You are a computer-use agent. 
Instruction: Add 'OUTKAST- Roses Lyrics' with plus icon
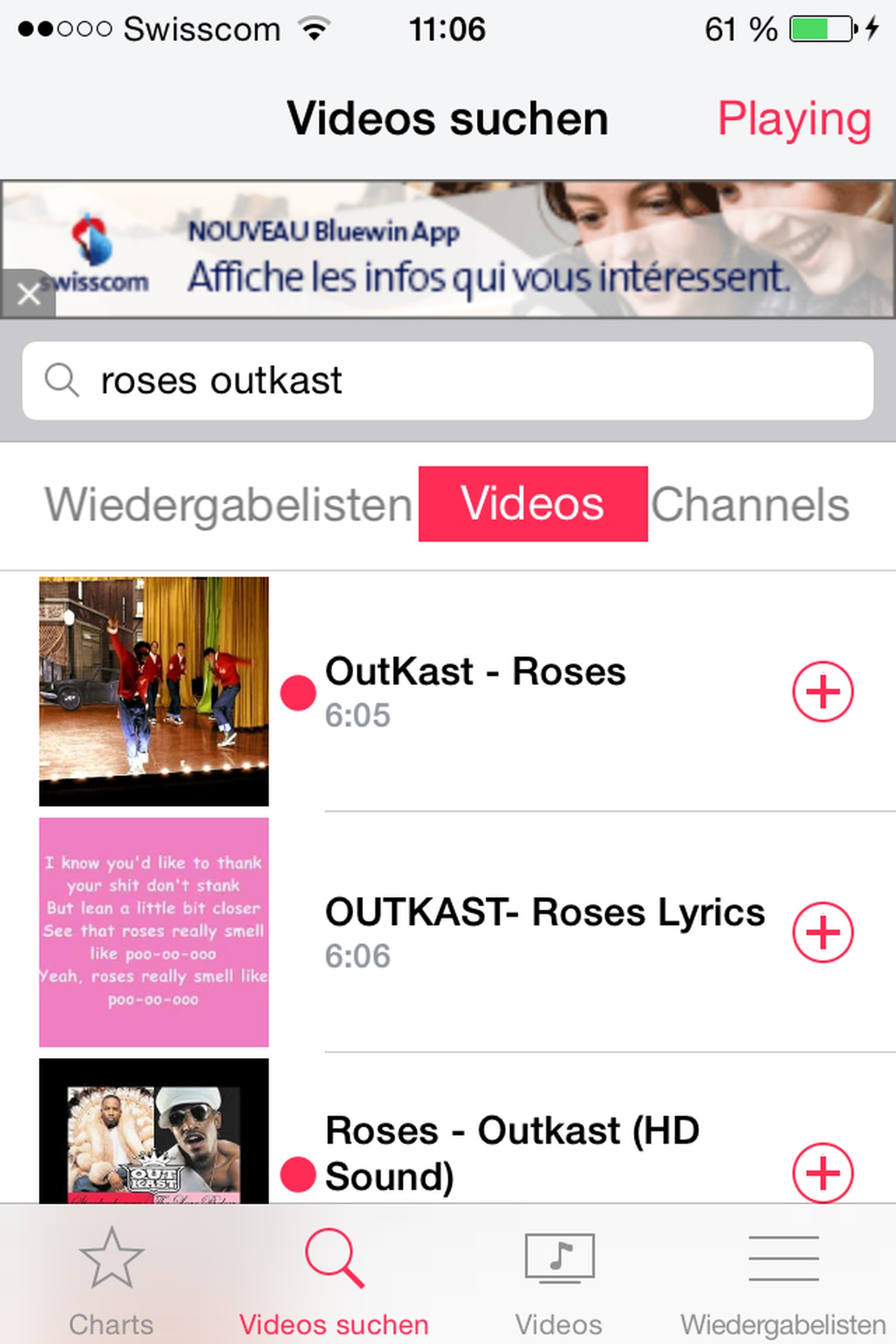(822, 932)
